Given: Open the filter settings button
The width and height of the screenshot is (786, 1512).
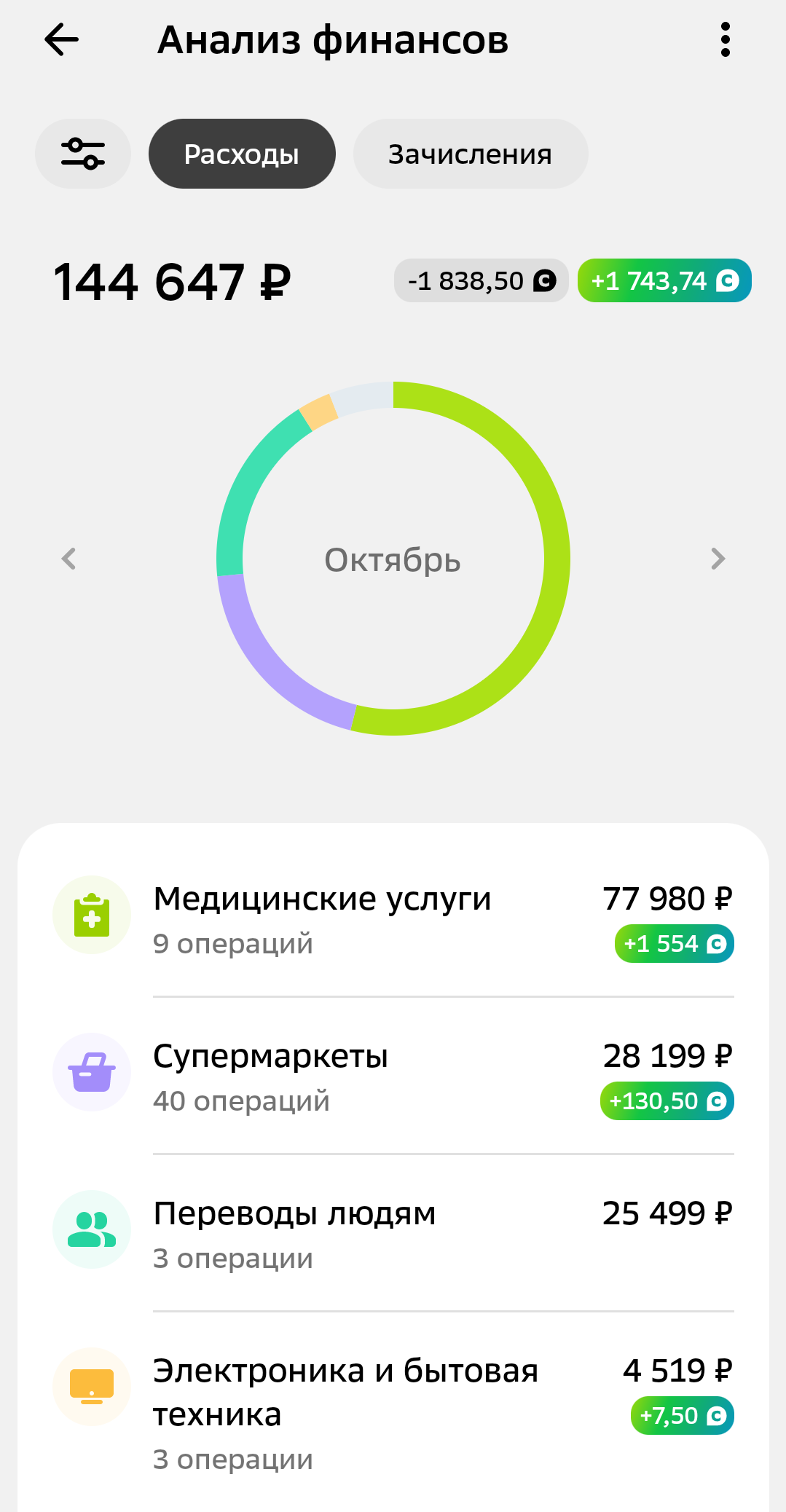Looking at the screenshot, I should point(83,154).
